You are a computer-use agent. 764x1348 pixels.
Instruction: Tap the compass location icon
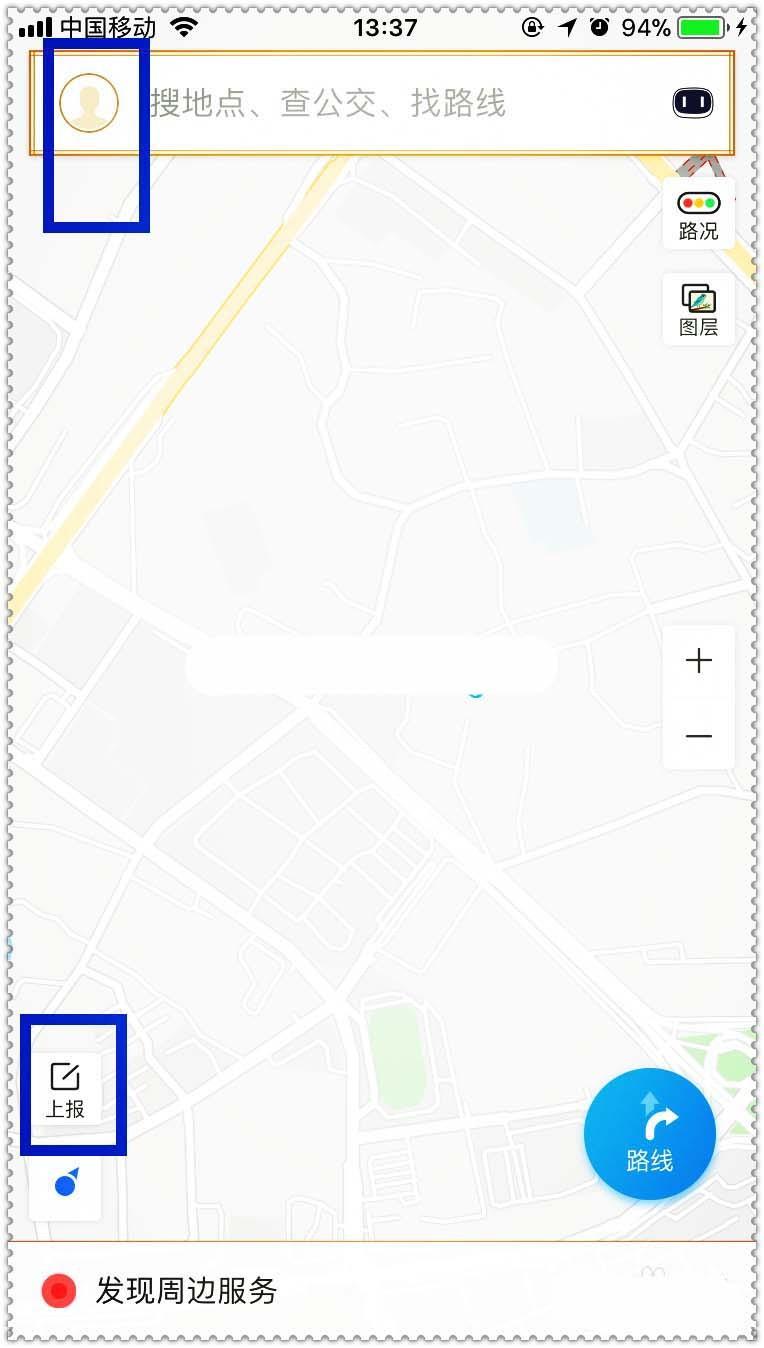tap(65, 1185)
